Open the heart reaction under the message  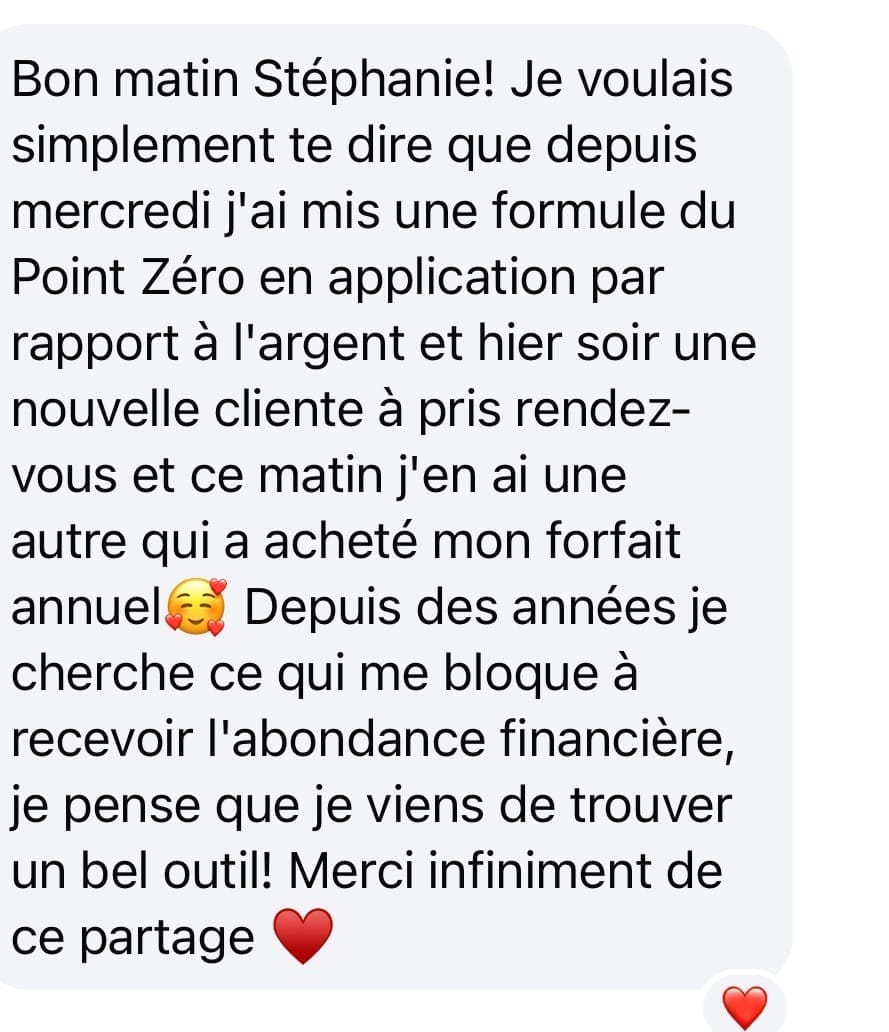[x=744, y=1005]
